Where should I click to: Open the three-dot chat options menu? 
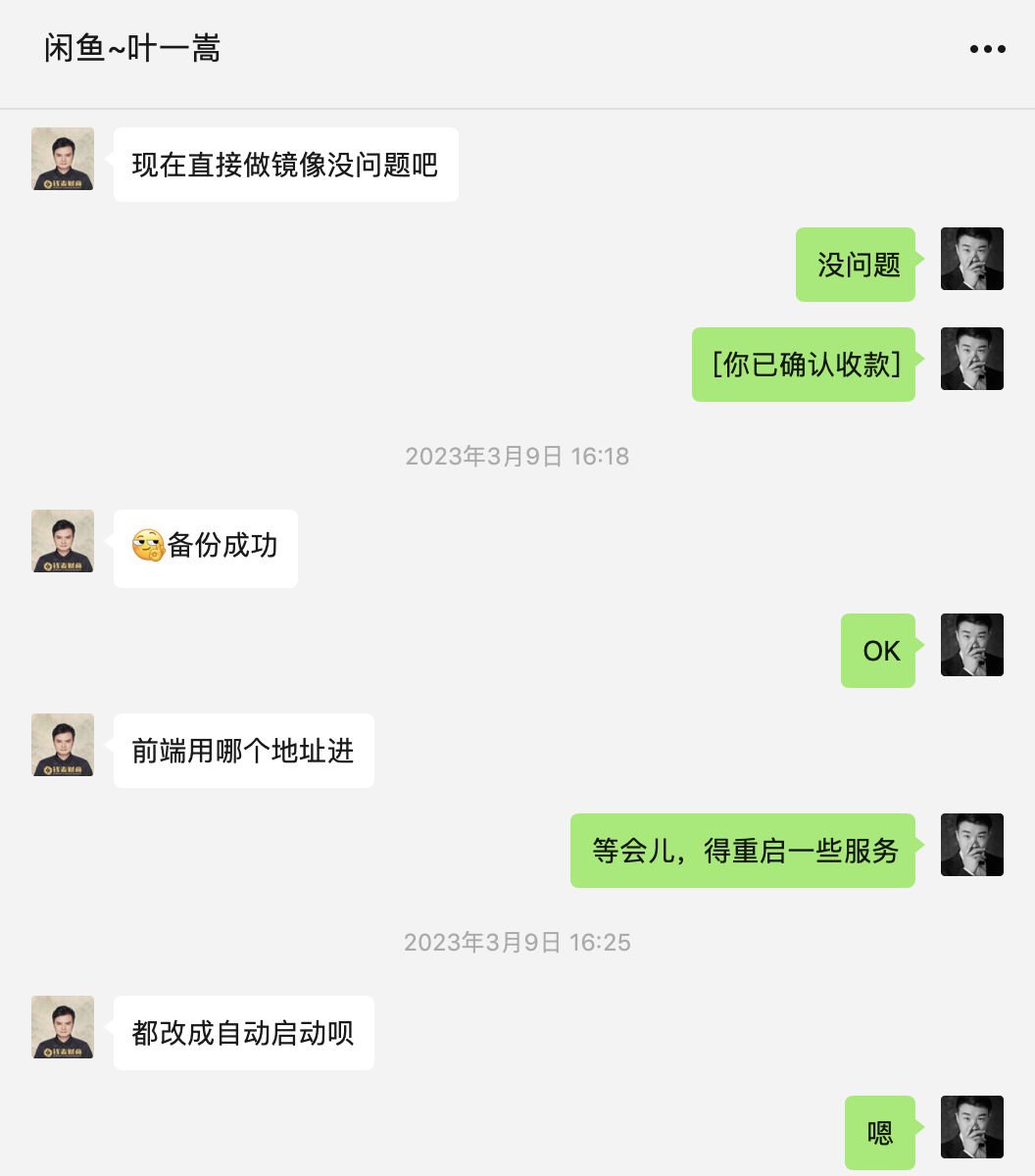click(987, 49)
